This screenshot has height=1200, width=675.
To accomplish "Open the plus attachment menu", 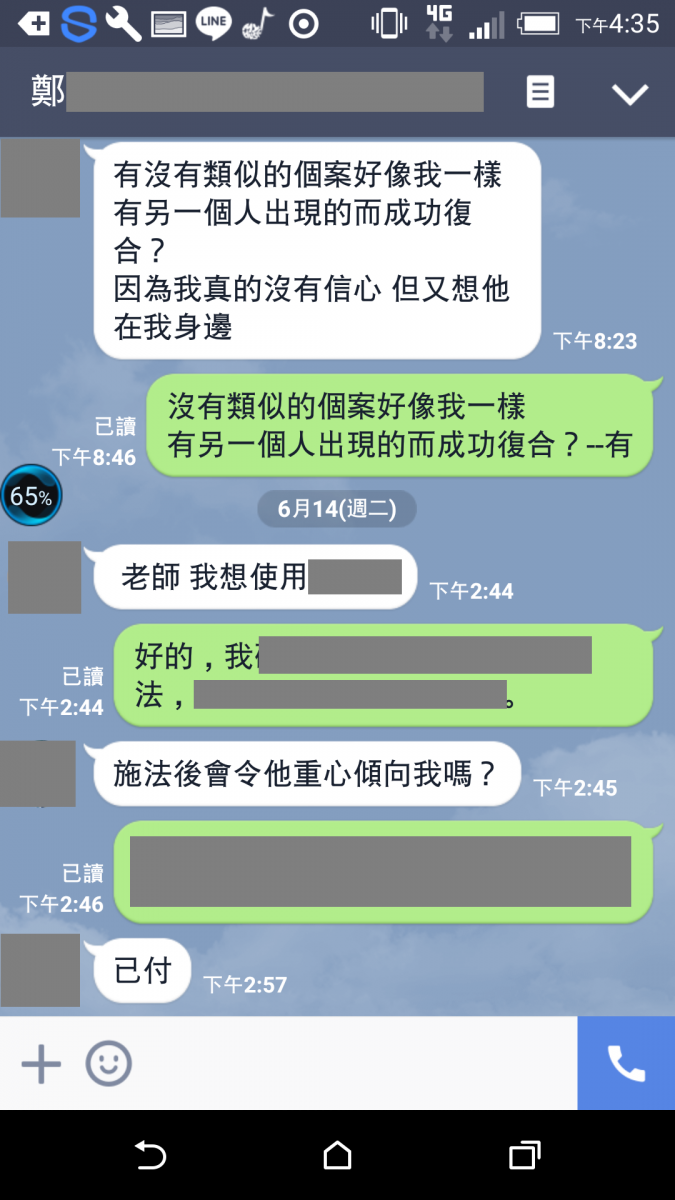I will [41, 1064].
